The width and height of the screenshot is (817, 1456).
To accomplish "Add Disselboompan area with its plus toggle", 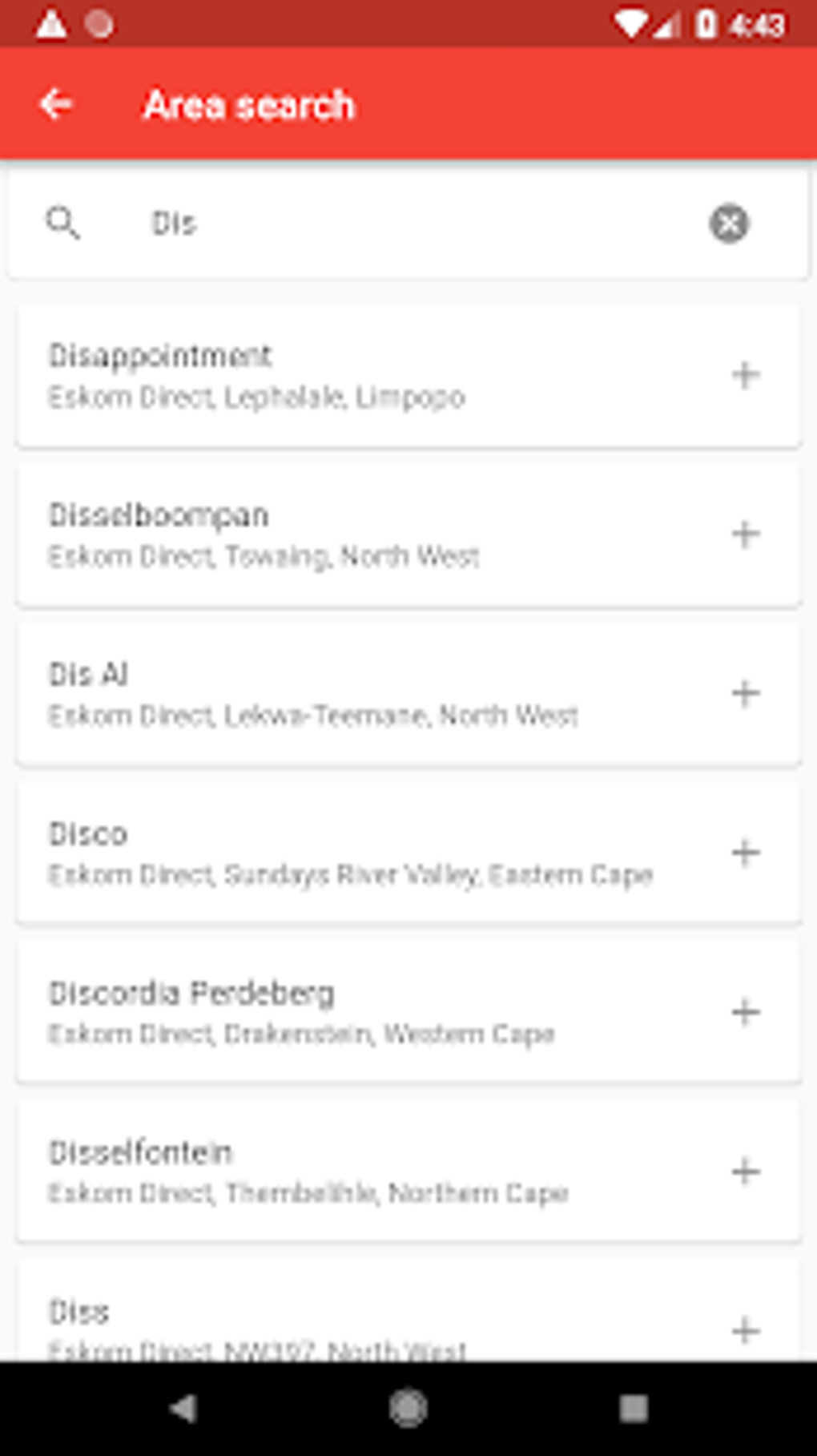I will [x=745, y=532].
